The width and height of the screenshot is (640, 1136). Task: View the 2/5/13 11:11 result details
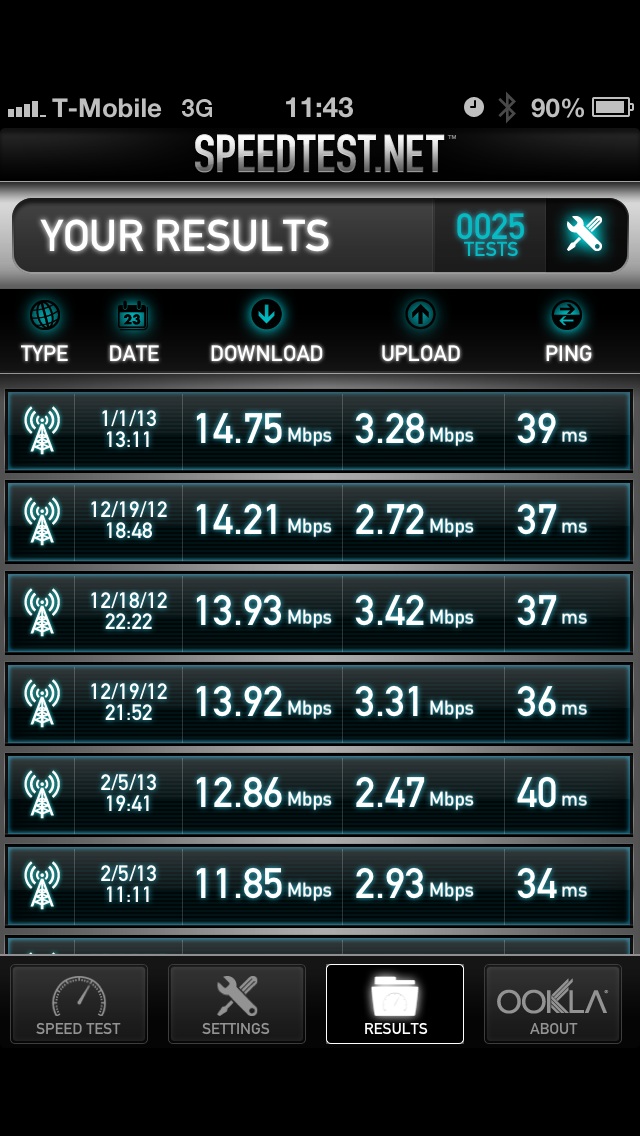[319, 886]
